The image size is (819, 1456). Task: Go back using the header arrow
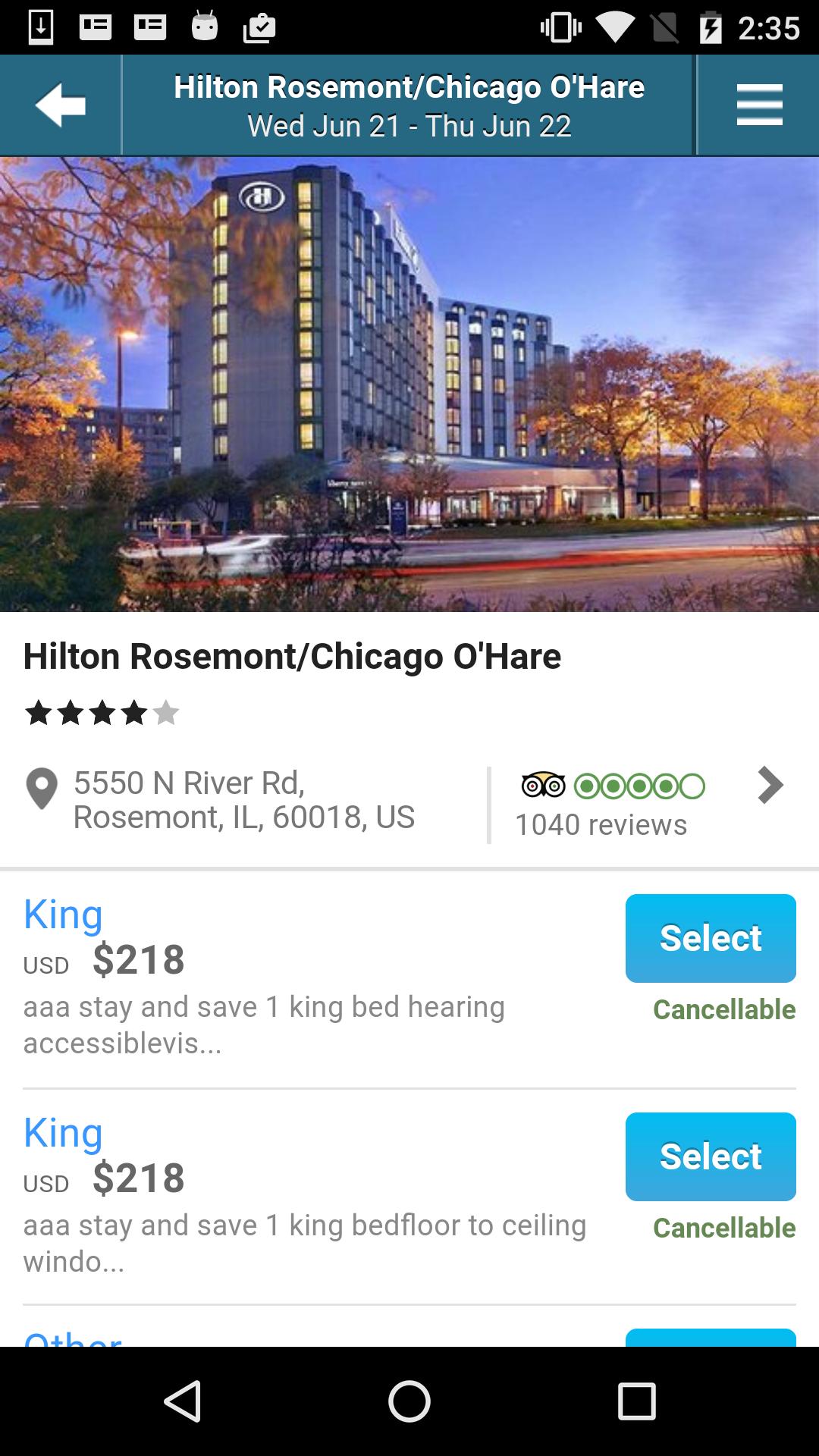pos(60,105)
